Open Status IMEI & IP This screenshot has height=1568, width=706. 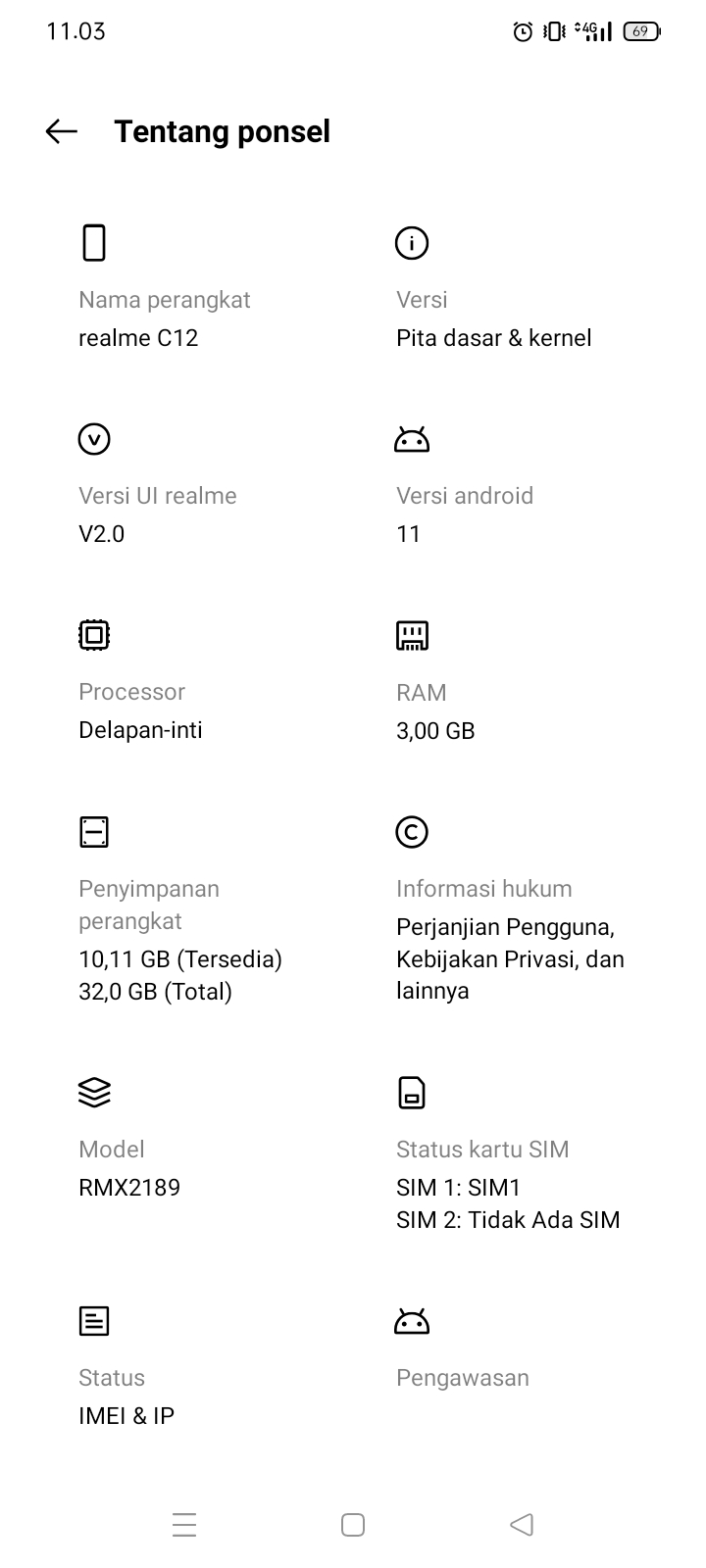click(196, 1365)
